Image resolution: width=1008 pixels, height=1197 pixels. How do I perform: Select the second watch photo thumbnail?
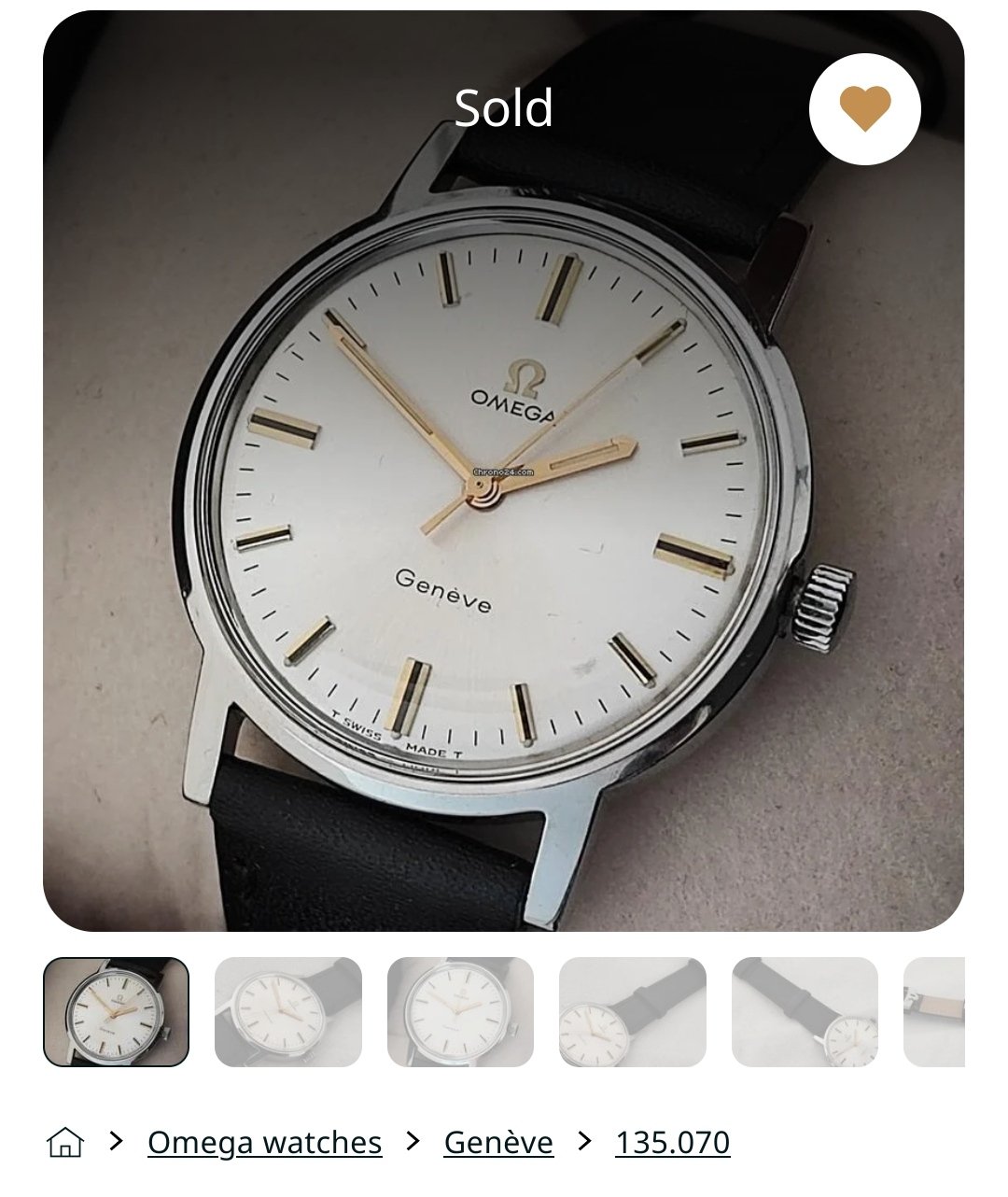click(287, 1012)
